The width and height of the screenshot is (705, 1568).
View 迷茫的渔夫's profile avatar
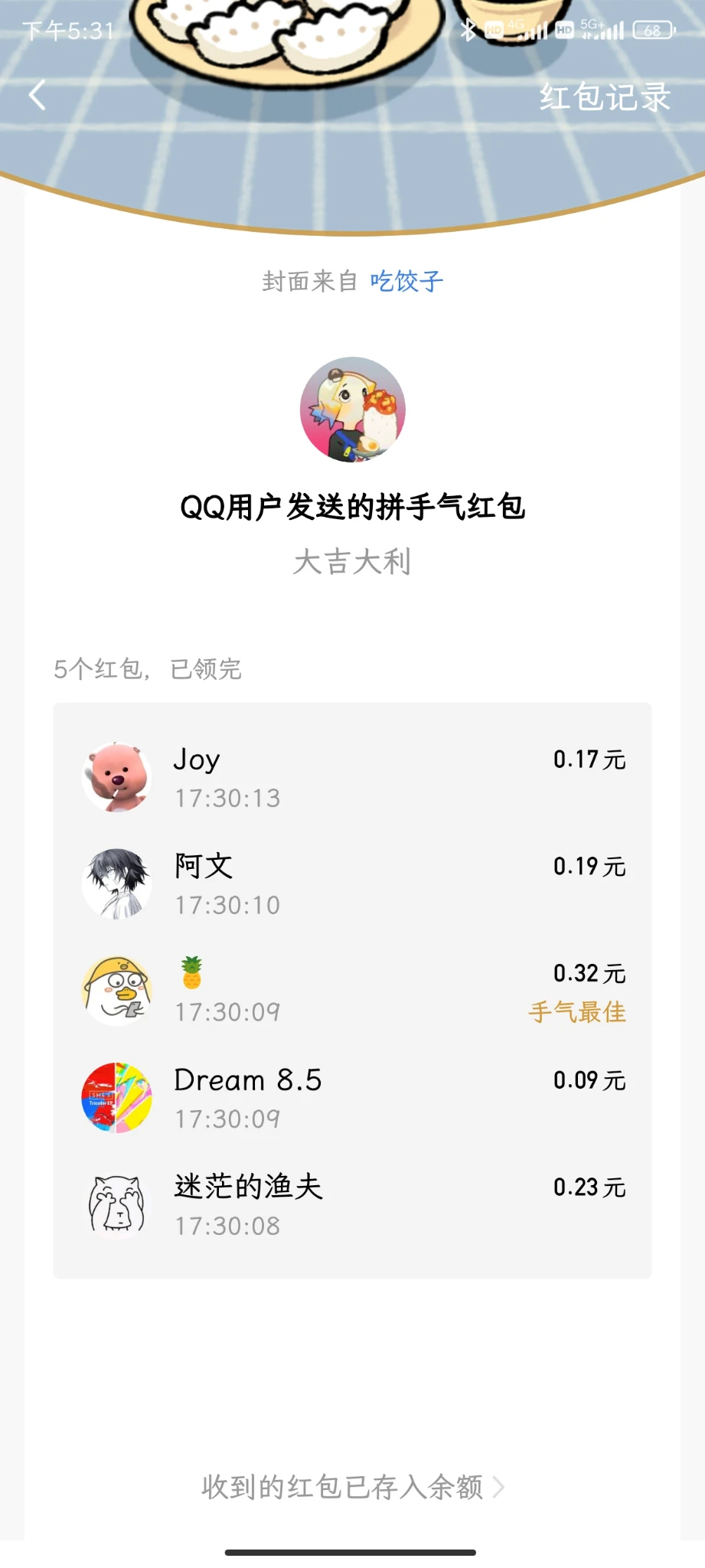click(x=116, y=1205)
